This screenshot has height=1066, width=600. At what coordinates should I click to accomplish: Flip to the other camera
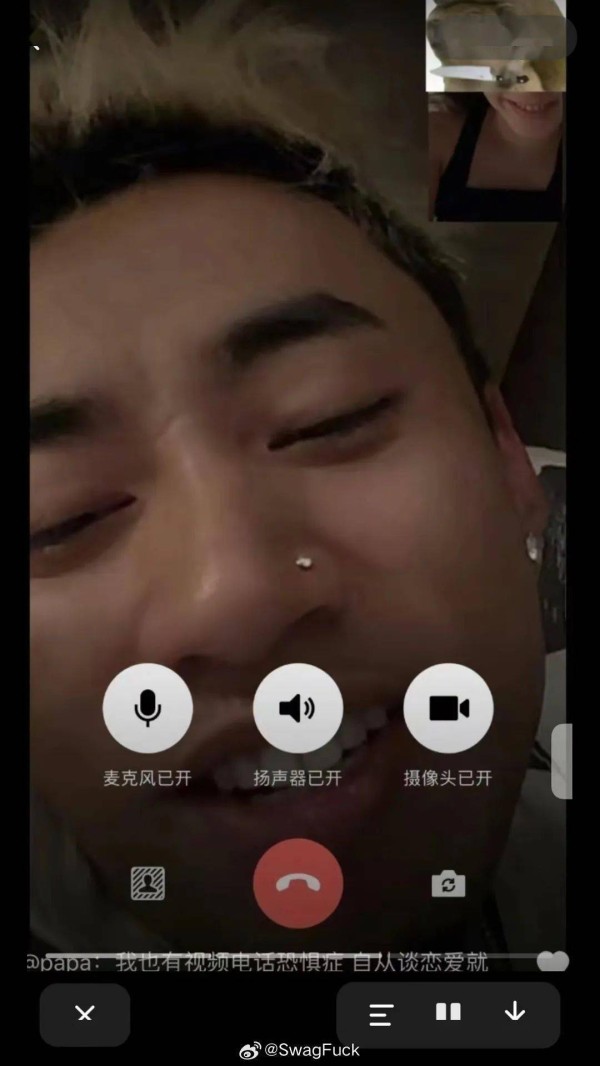coord(448,884)
